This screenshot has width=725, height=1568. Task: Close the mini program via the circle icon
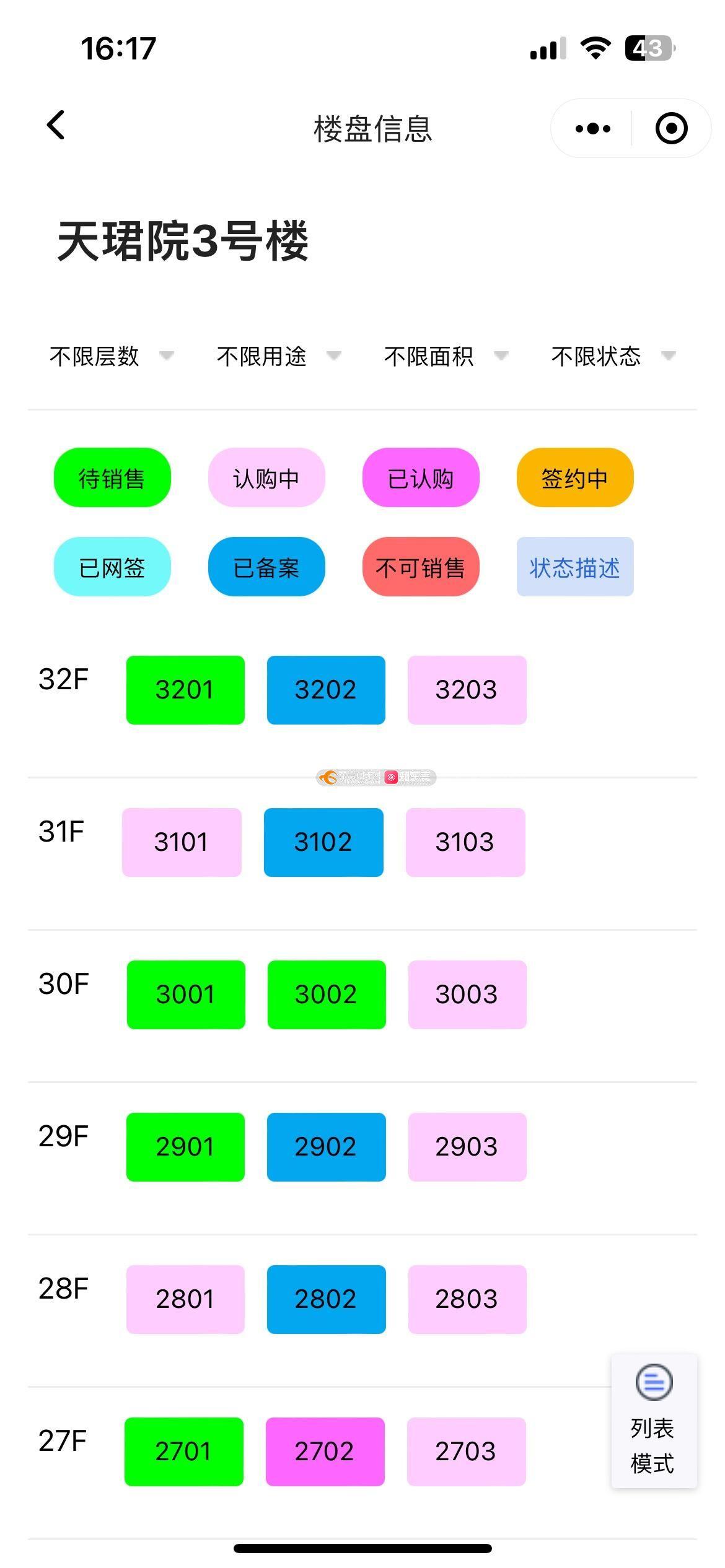point(671,129)
